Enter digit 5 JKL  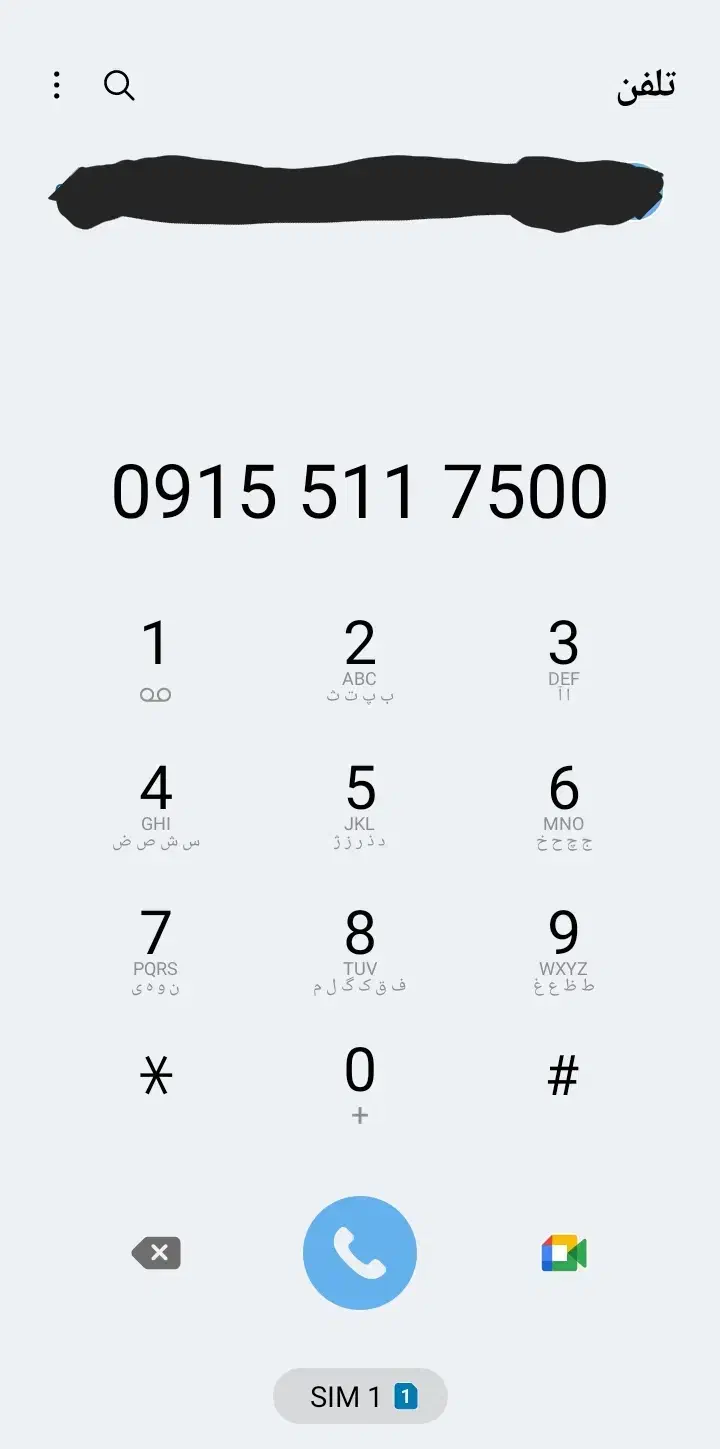click(360, 802)
